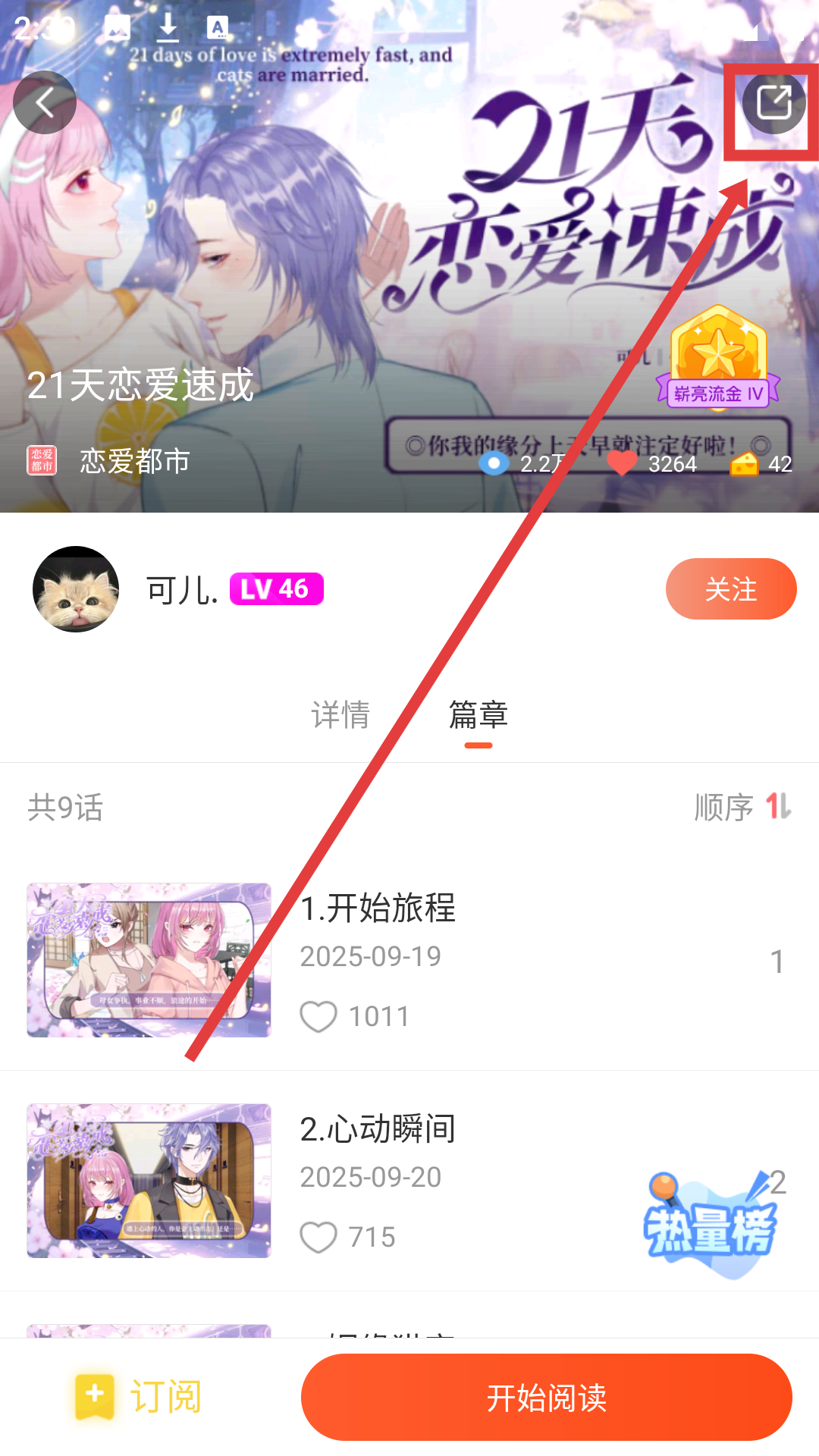Like chapter 2.心动瞬间 with heart icon
Screen dimensions: 819x1456
point(318,1238)
